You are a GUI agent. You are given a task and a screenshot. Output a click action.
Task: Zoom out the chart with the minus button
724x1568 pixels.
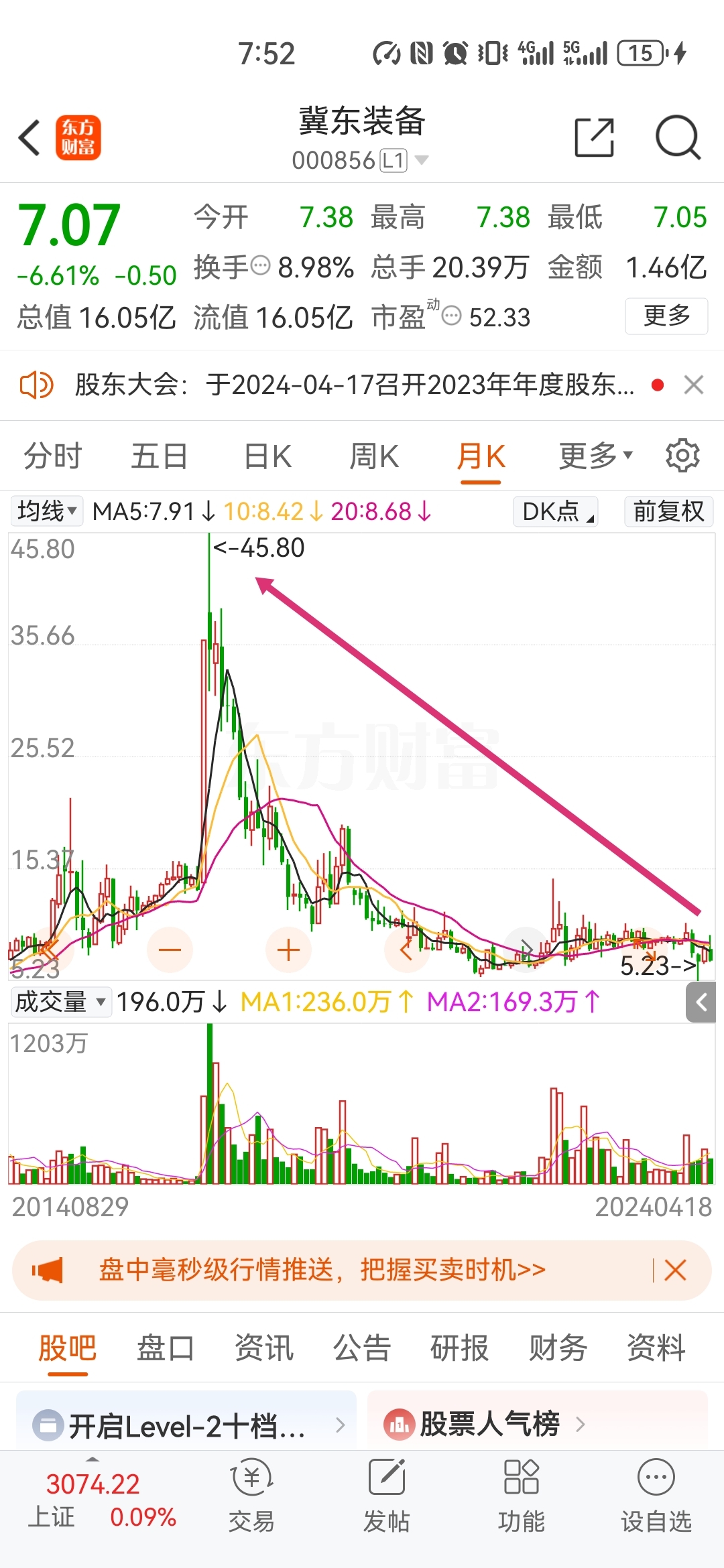click(170, 950)
